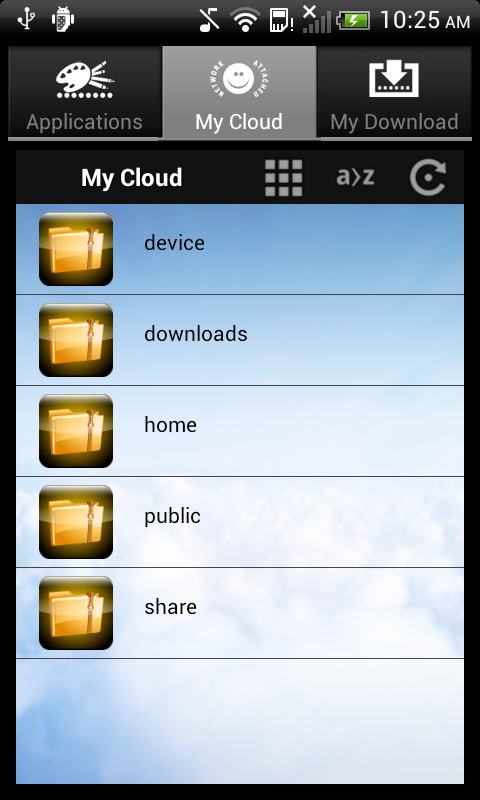This screenshot has width=480, height=800.
Task: Switch to the Applications tab
Action: [85, 92]
